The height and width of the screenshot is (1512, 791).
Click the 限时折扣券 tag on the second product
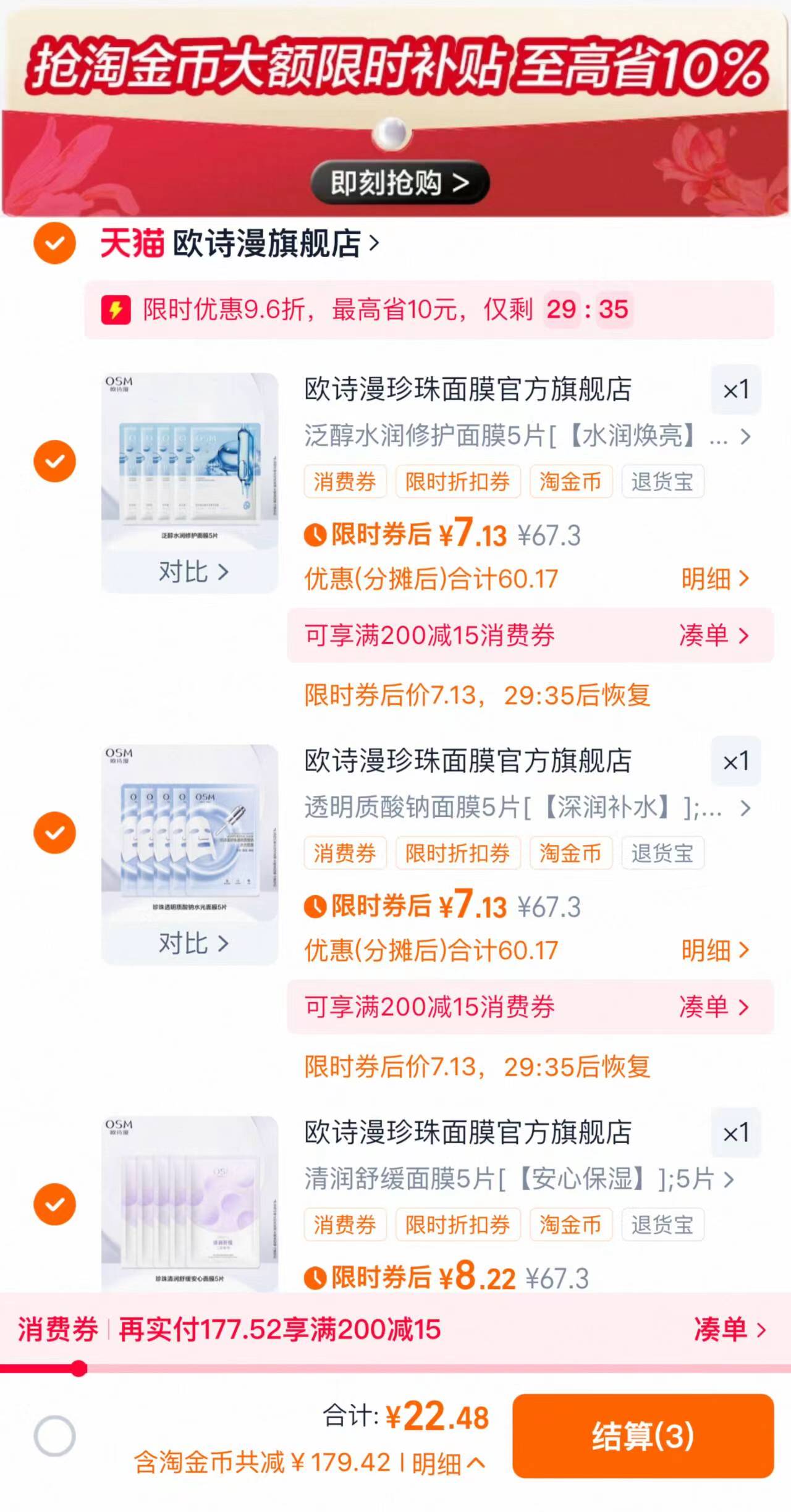(x=458, y=853)
